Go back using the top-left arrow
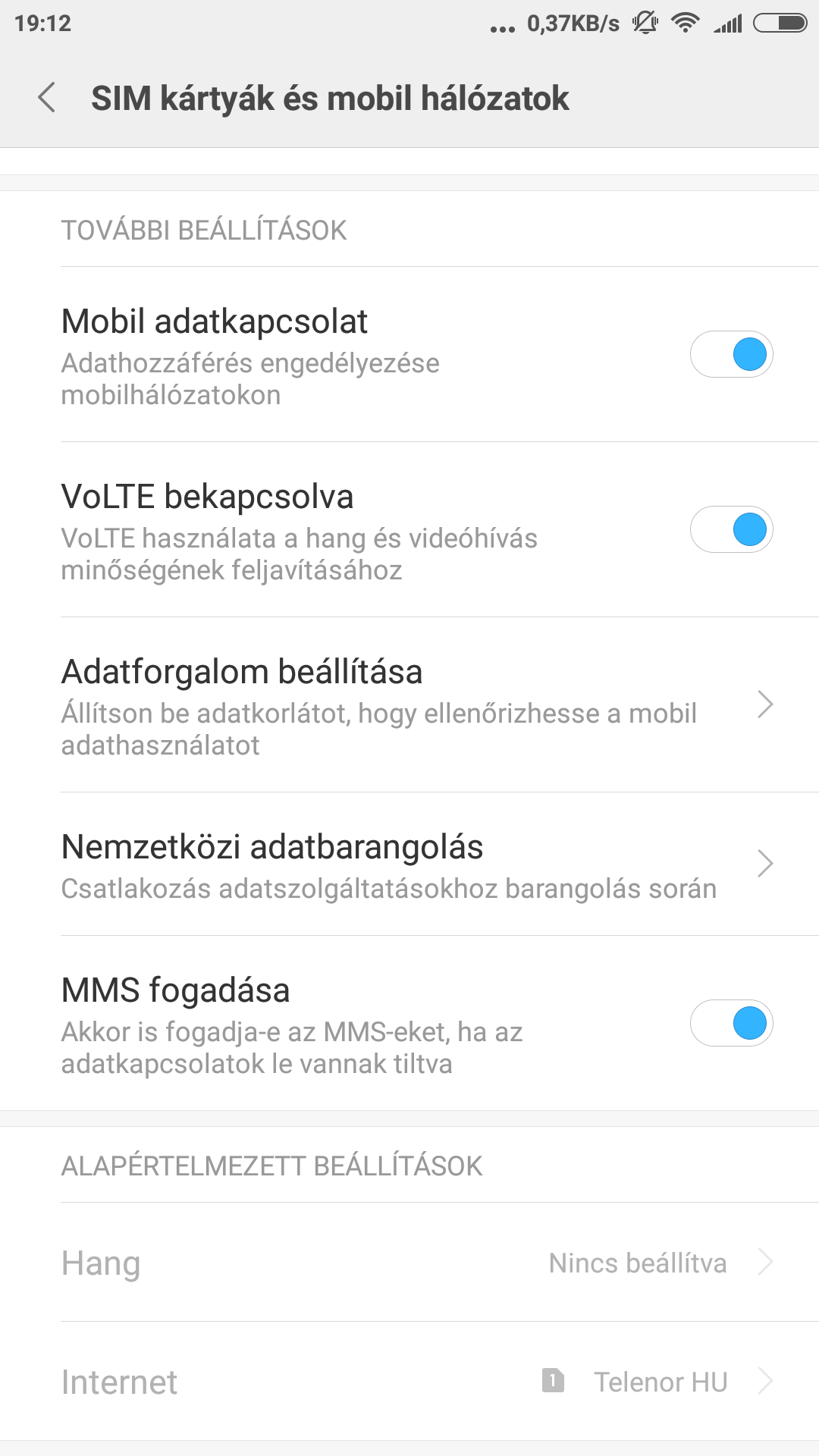The image size is (819, 1456). 47,98
